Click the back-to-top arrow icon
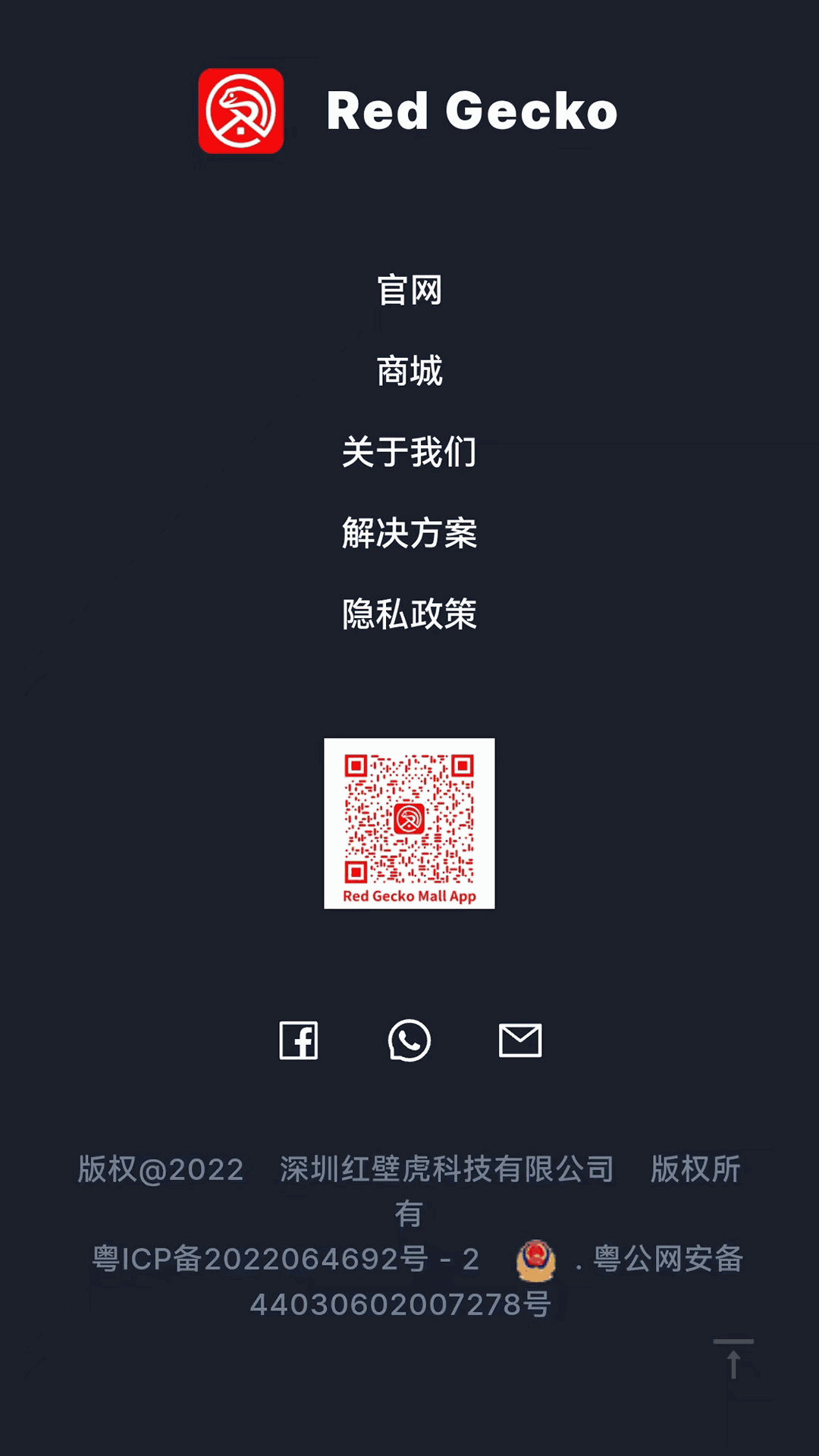 [733, 1360]
